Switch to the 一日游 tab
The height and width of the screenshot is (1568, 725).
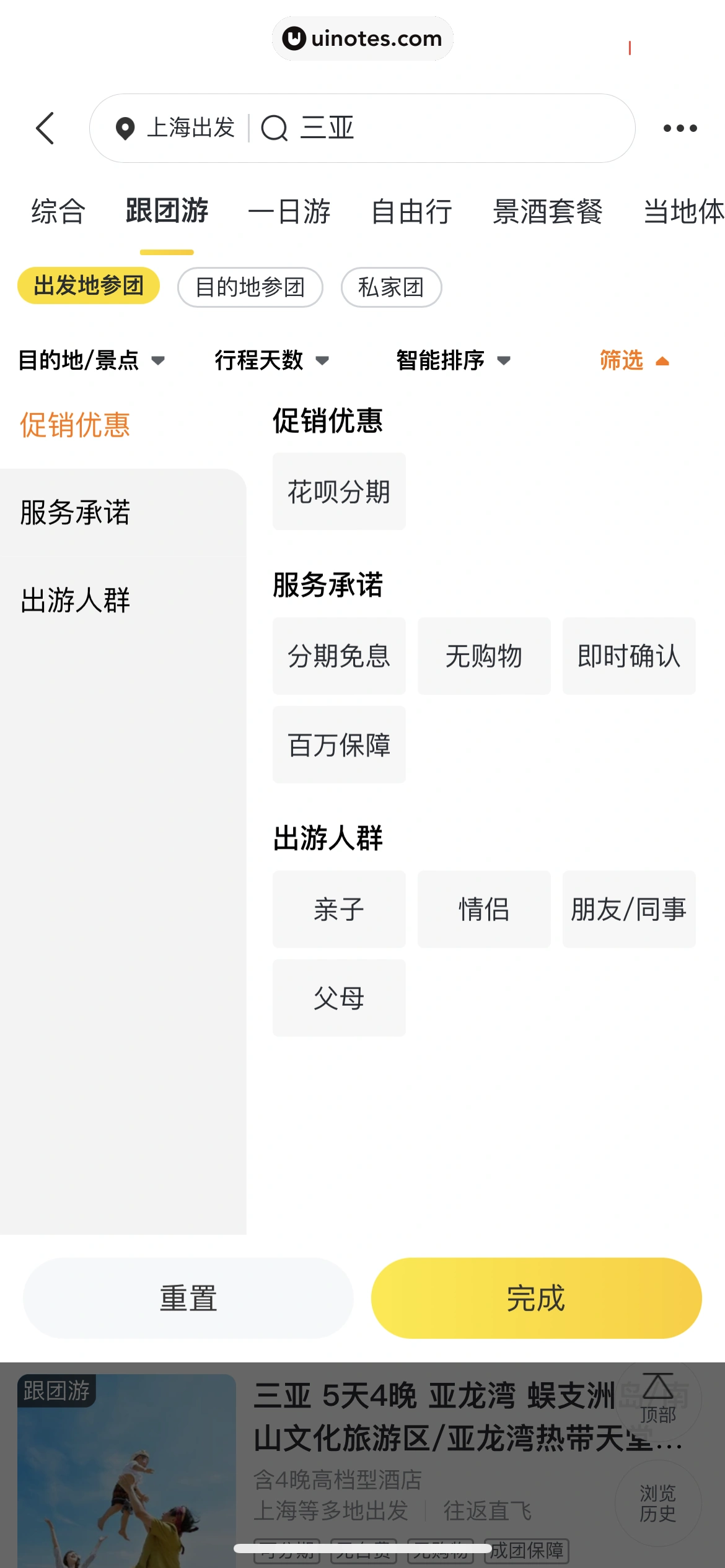click(x=289, y=211)
